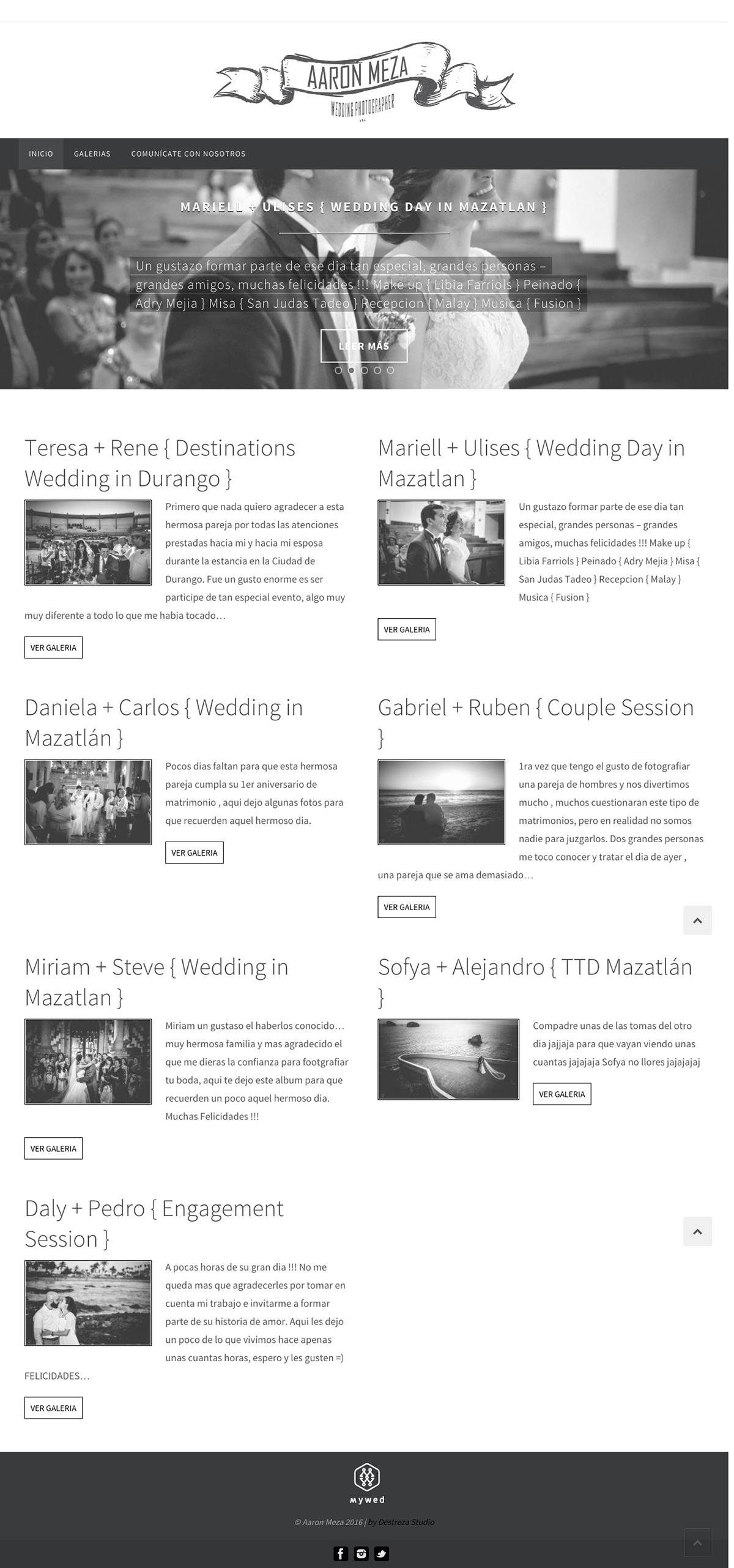This screenshot has width=734, height=1568.
Task: Open the Facebook icon in footer
Action: 341,1554
